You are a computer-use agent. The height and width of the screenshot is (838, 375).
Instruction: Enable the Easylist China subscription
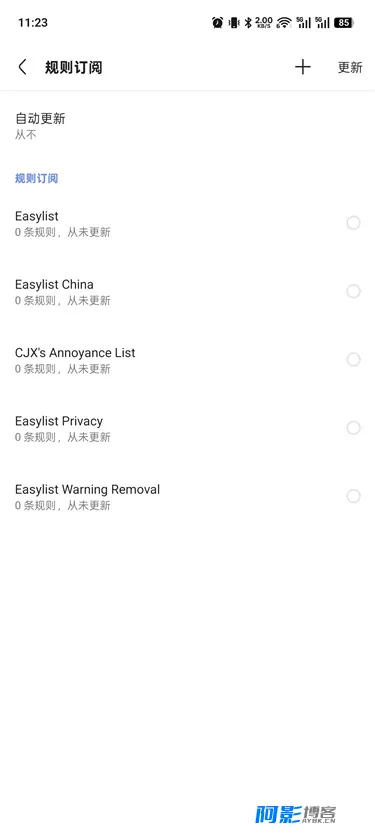pyautogui.click(x=353, y=291)
